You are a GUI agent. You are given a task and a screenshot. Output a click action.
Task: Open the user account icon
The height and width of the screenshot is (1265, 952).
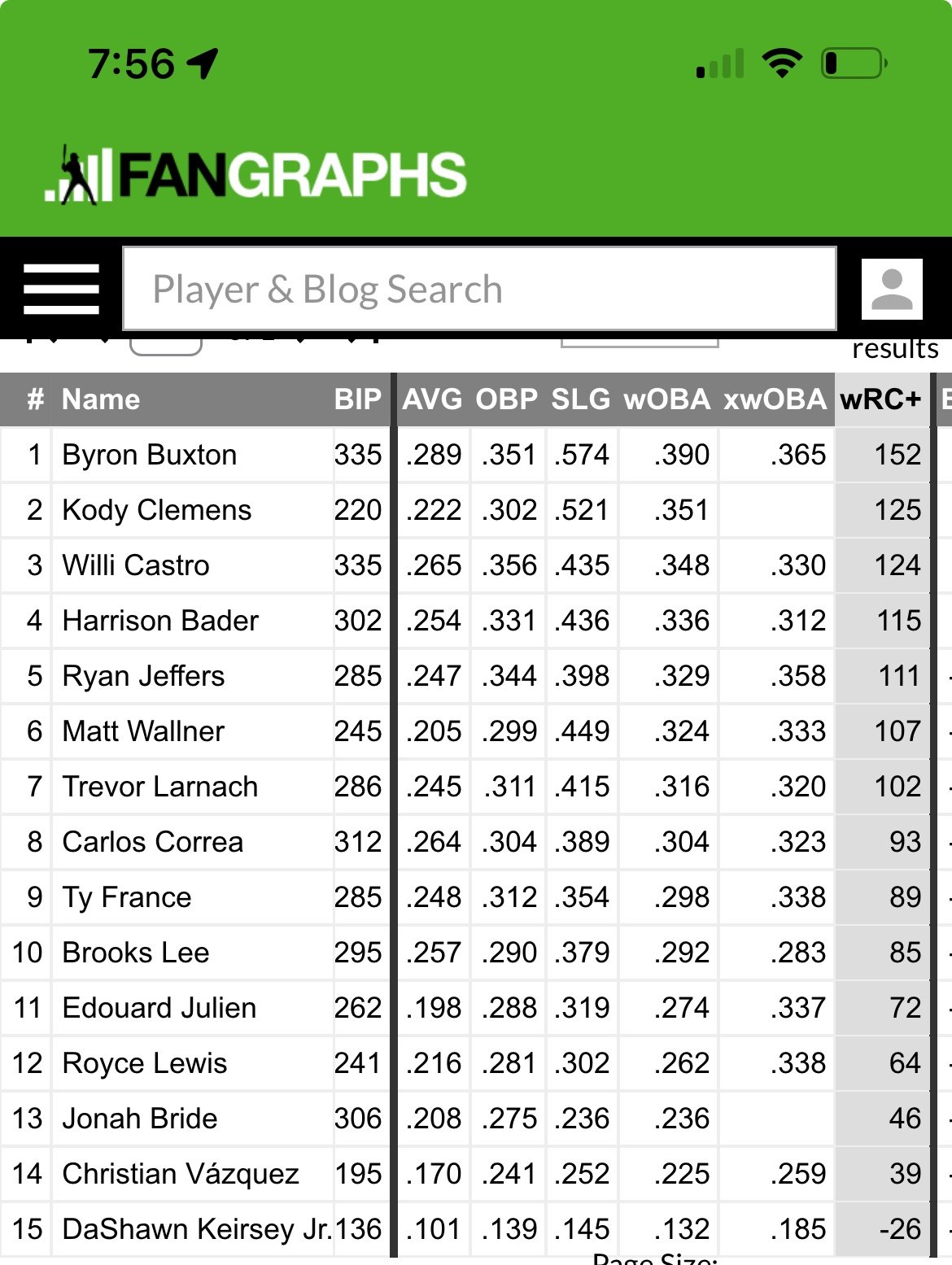coord(892,289)
